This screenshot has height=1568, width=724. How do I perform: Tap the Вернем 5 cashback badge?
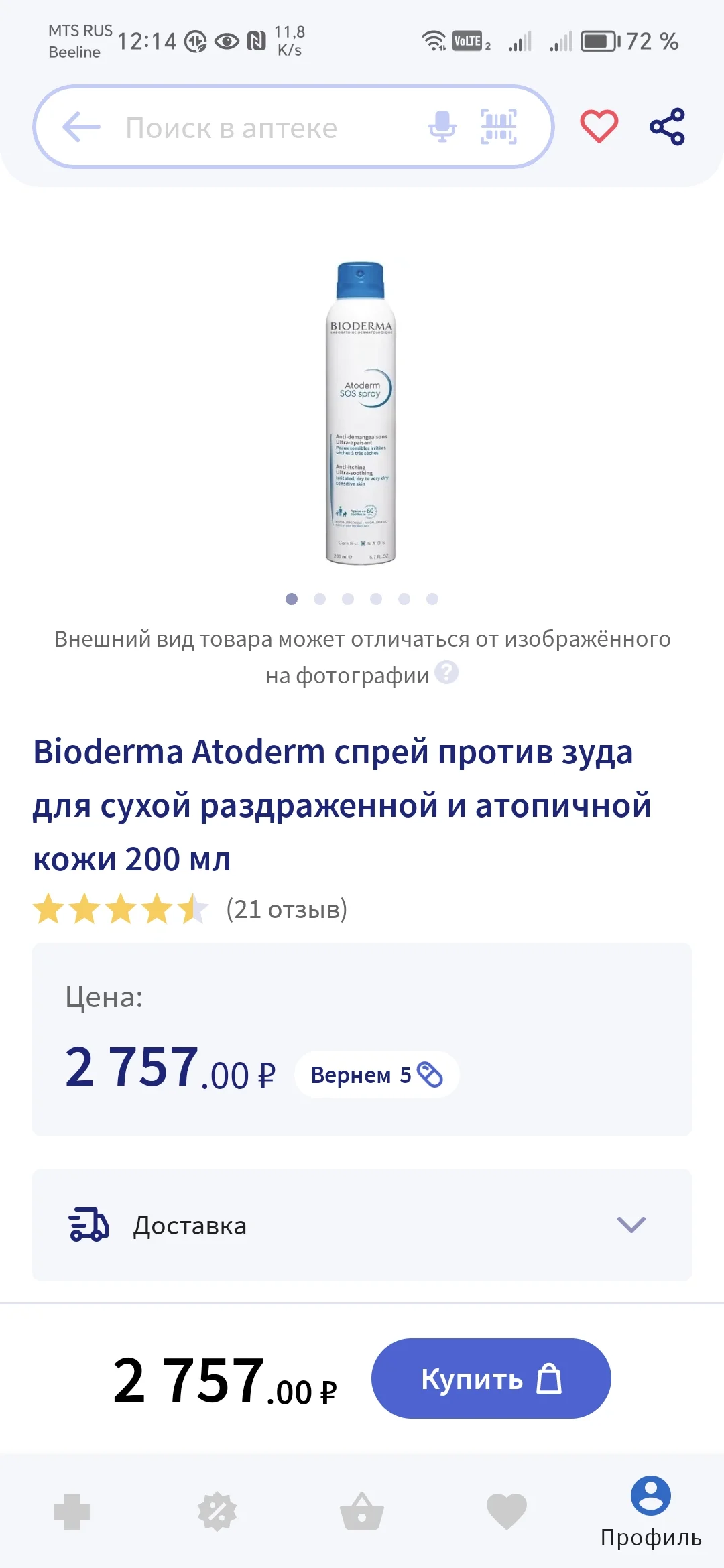click(376, 1074)
